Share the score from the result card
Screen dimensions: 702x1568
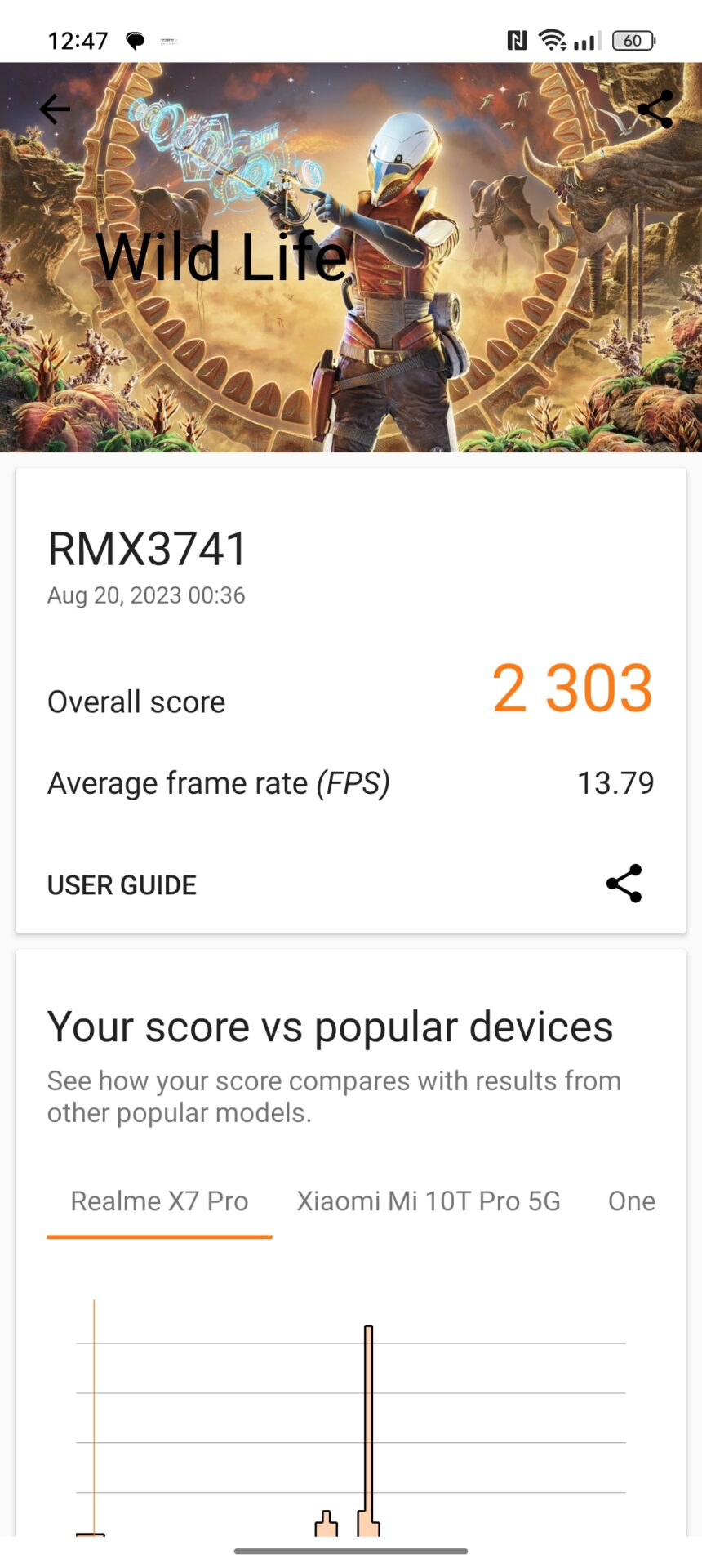pos(624,884)
